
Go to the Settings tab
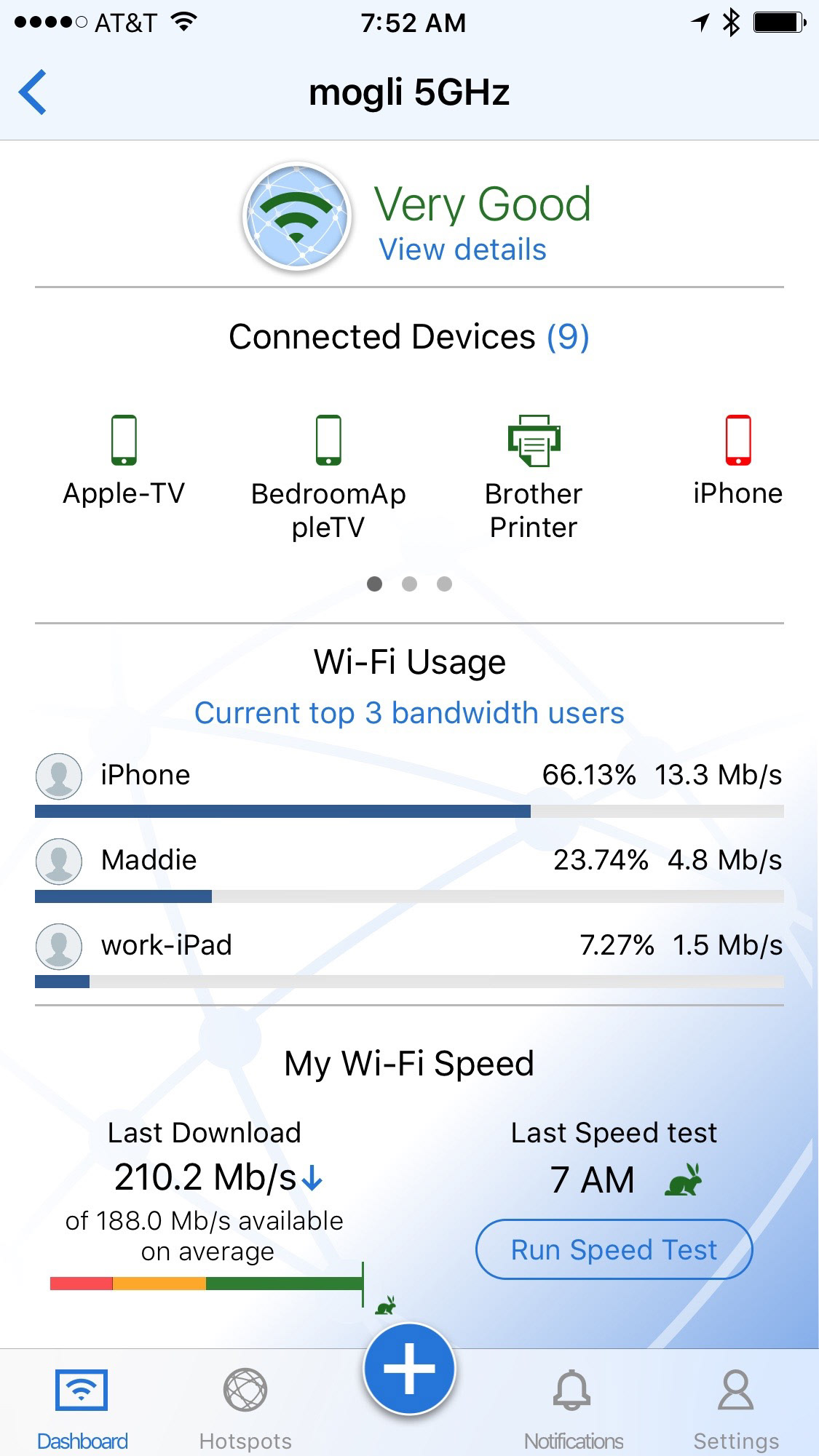(736, 1409)
